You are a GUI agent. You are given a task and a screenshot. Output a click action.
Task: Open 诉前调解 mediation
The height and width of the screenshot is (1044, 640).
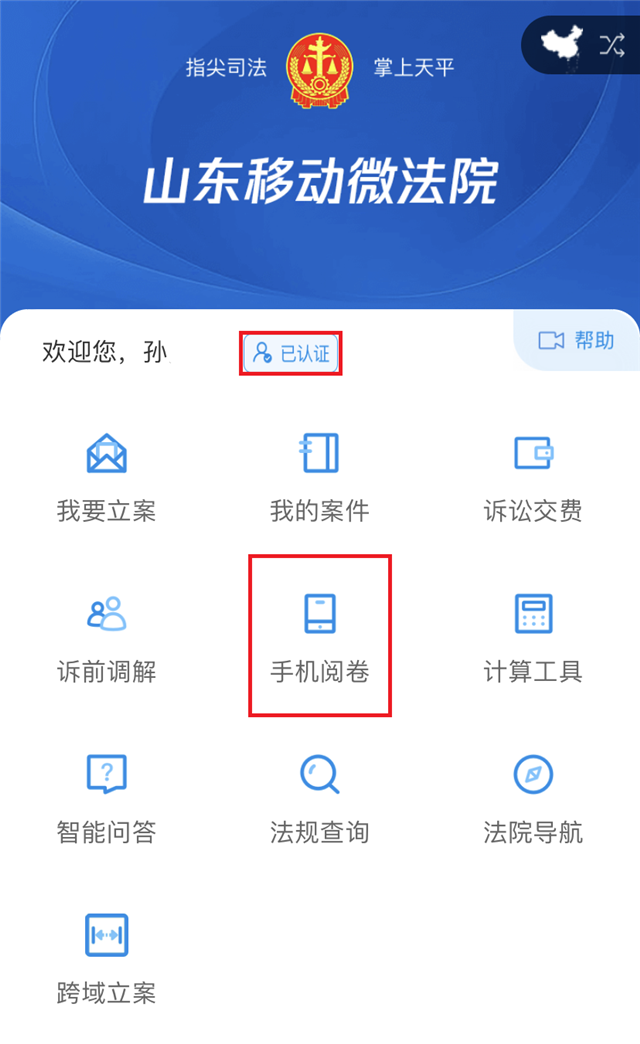106,638
